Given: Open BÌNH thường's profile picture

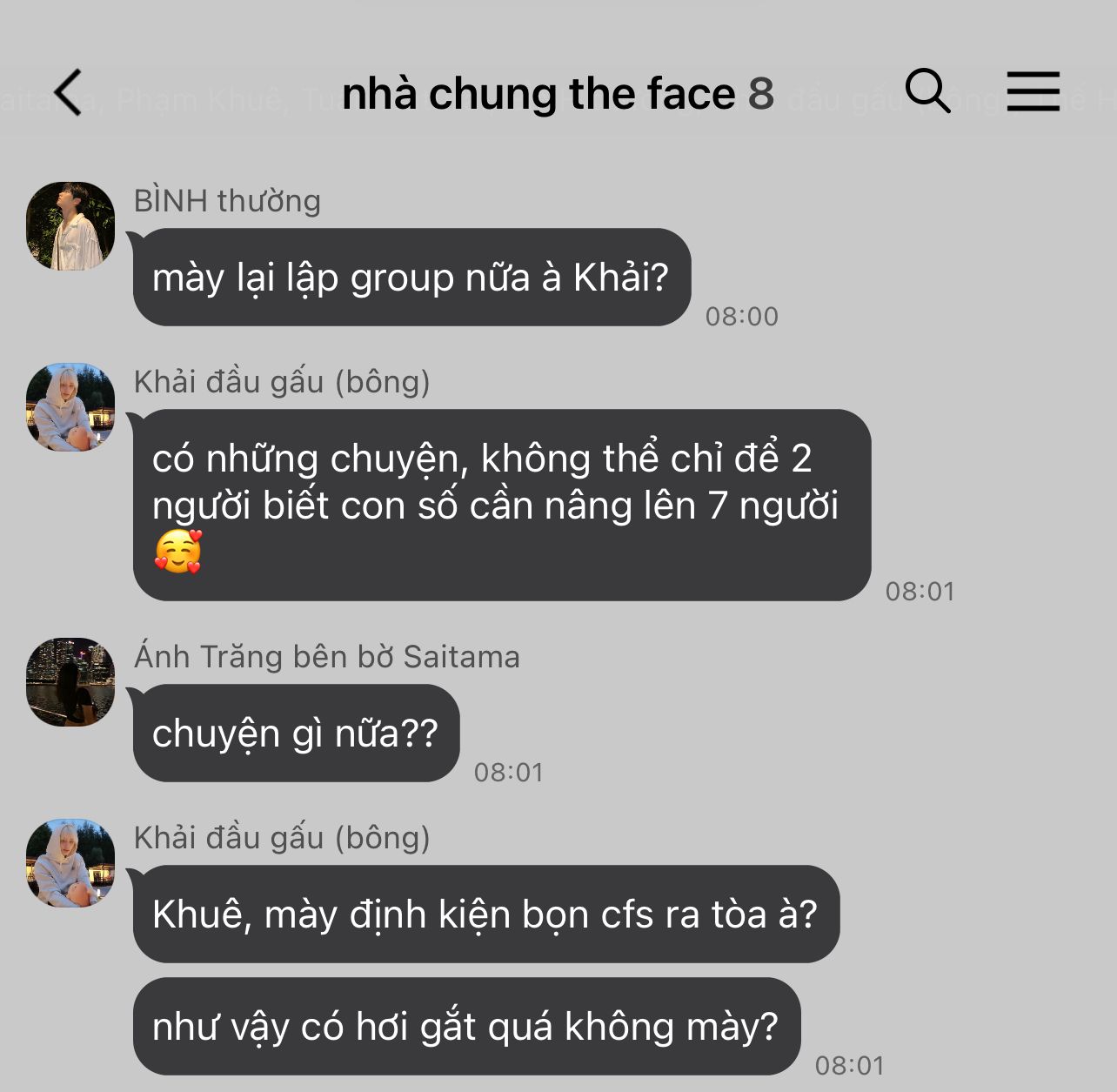Looking at the screenshot, I should [x=70, y=225].
